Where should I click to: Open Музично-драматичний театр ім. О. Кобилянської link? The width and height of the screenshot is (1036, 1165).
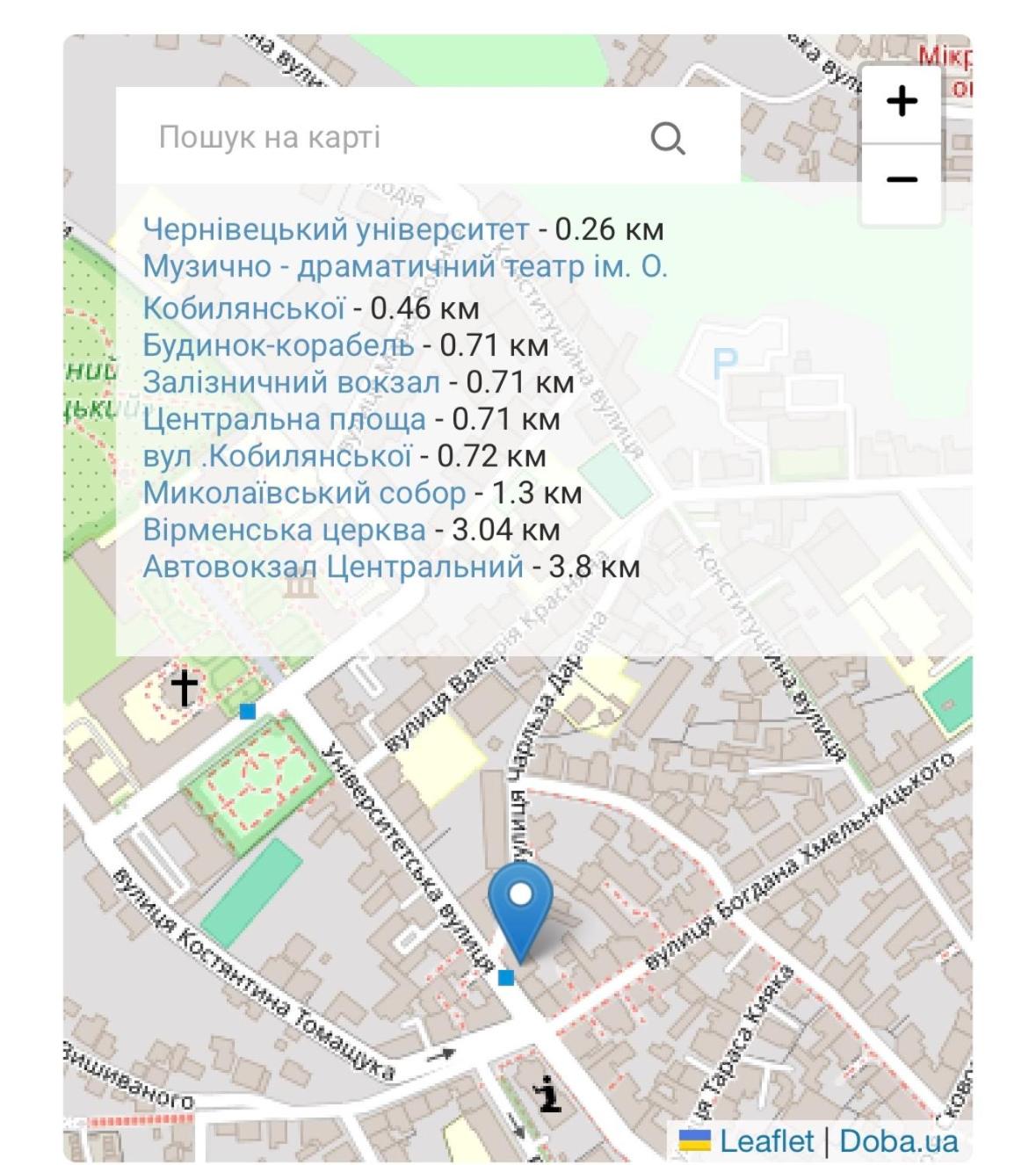[404, 266]
